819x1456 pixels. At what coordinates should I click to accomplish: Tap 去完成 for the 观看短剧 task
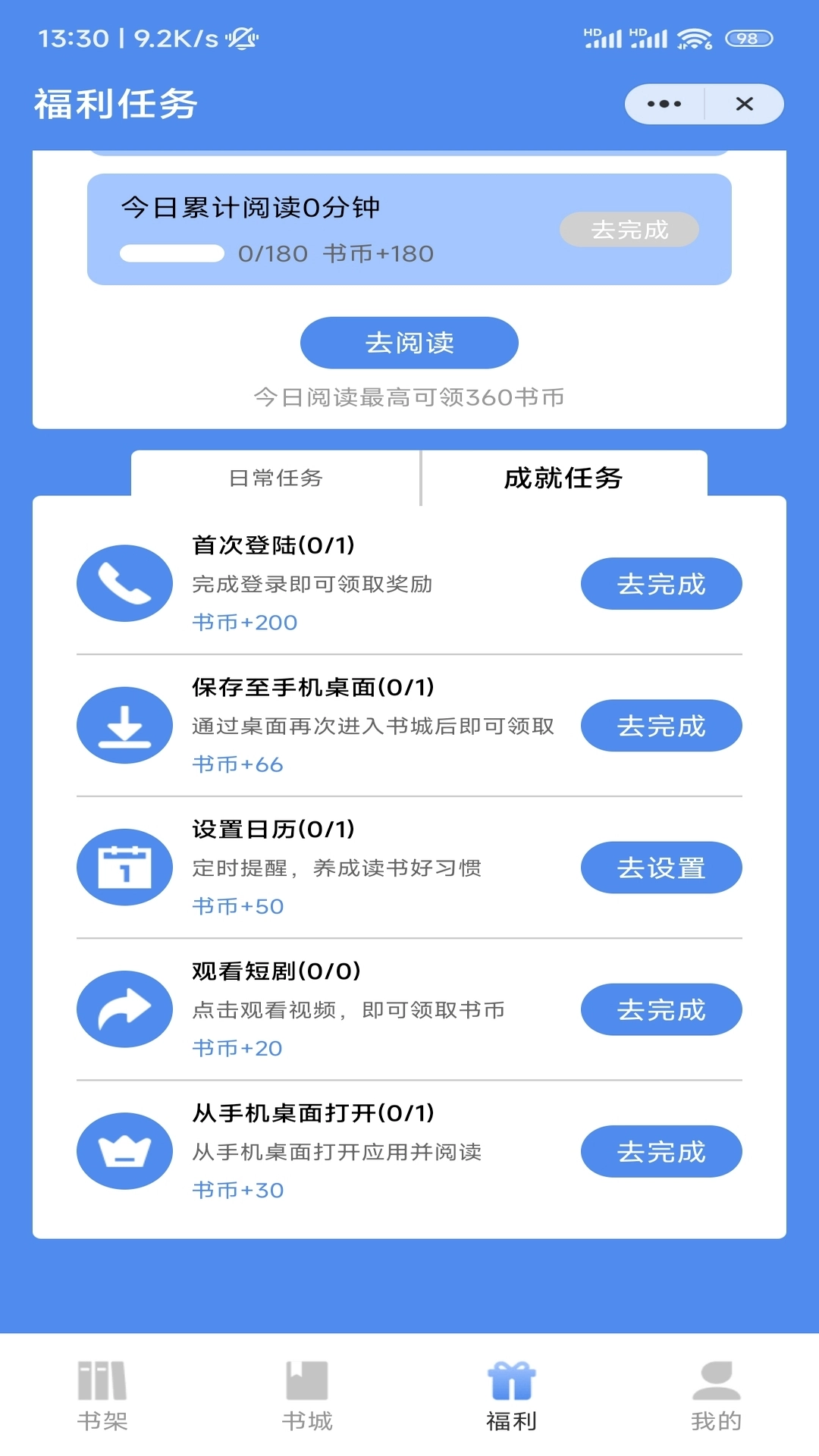click(x=661, y=1009)
